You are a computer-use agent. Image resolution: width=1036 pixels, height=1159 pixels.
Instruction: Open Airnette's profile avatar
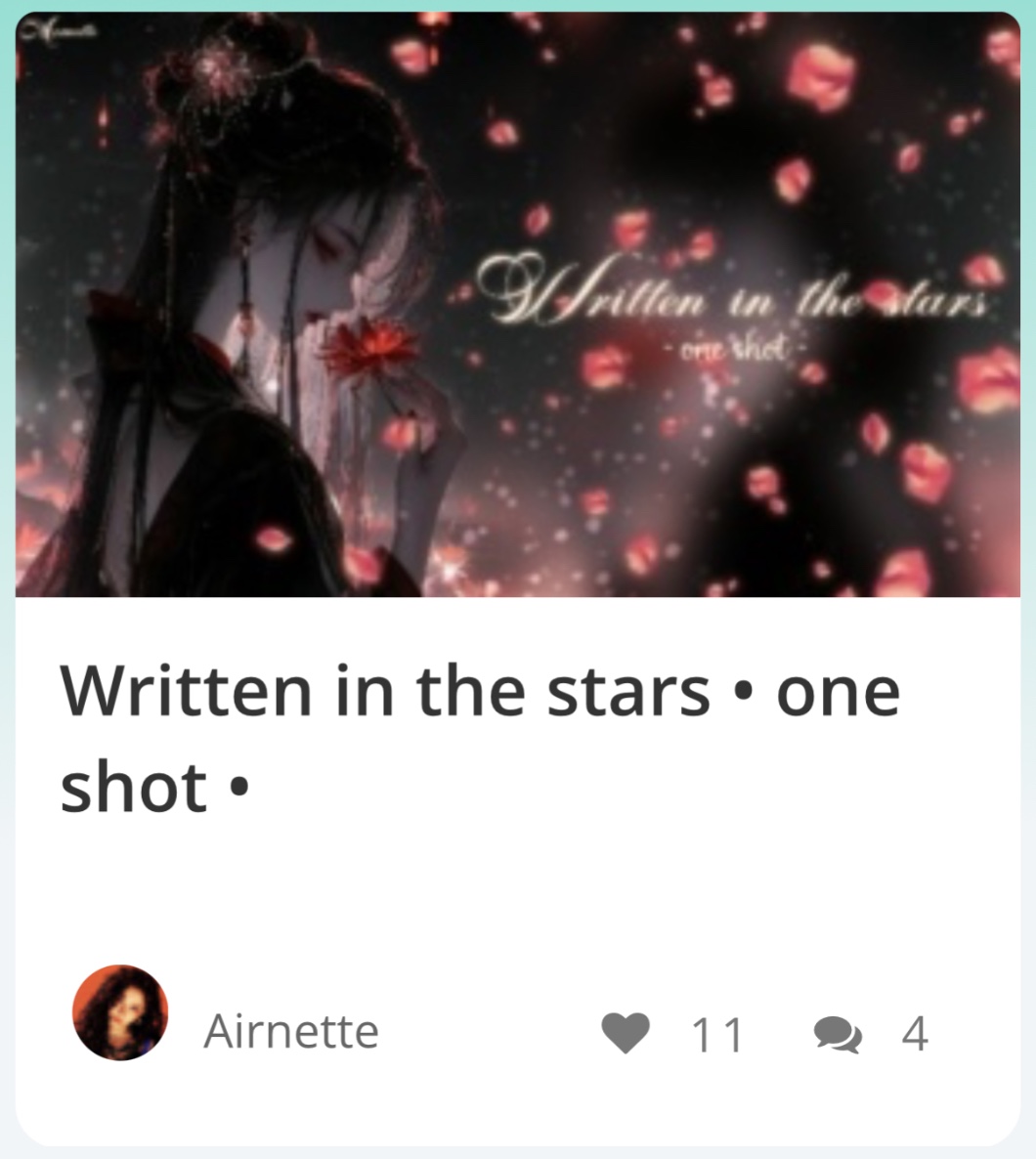(x=120, y=1012)
